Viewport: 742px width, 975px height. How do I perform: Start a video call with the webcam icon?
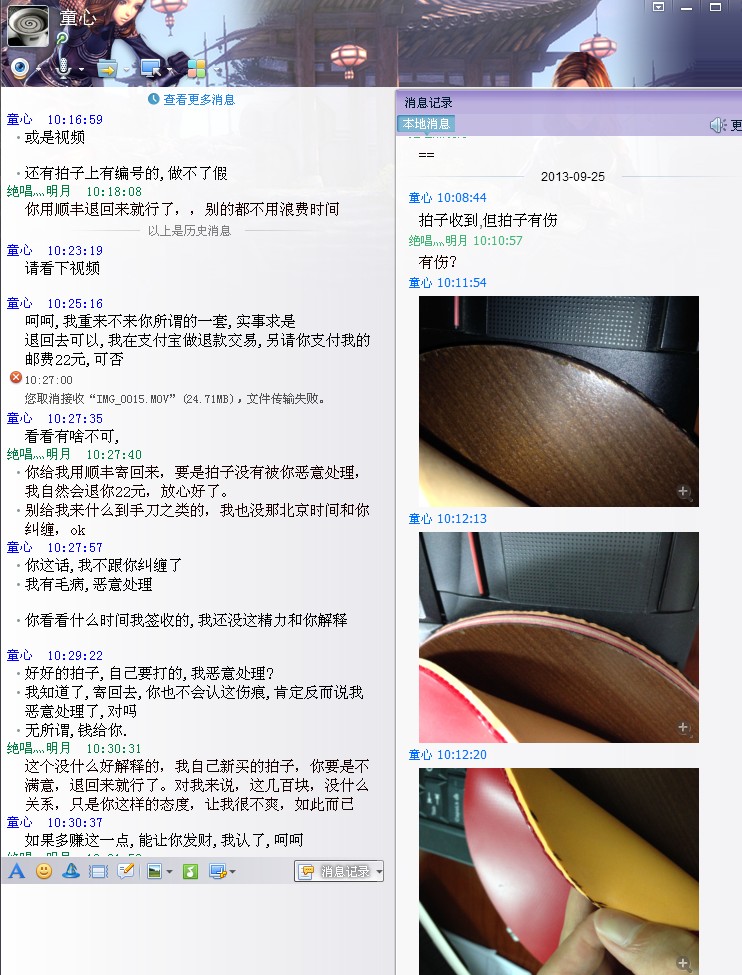coord(19,67)
